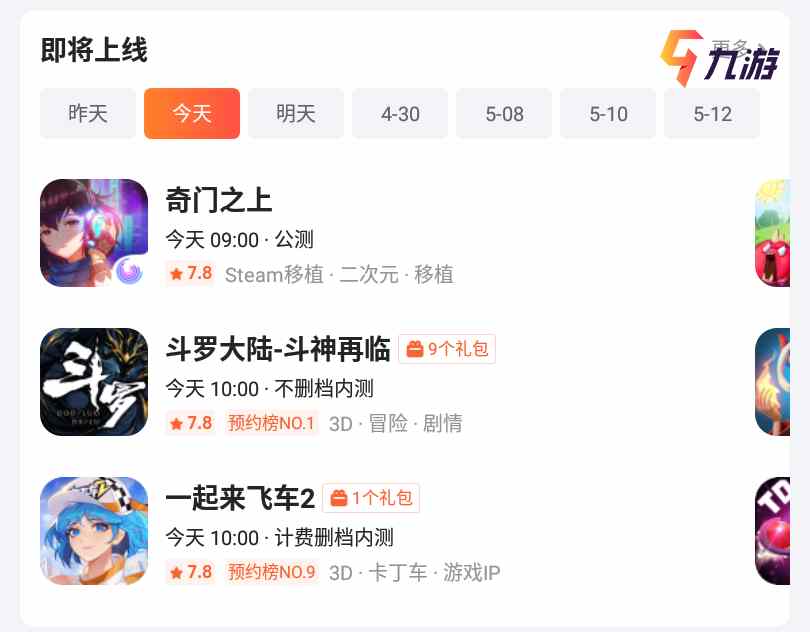
Task: Open the 斗罗大陆-斗神再临 game entry
Action: 278,349
